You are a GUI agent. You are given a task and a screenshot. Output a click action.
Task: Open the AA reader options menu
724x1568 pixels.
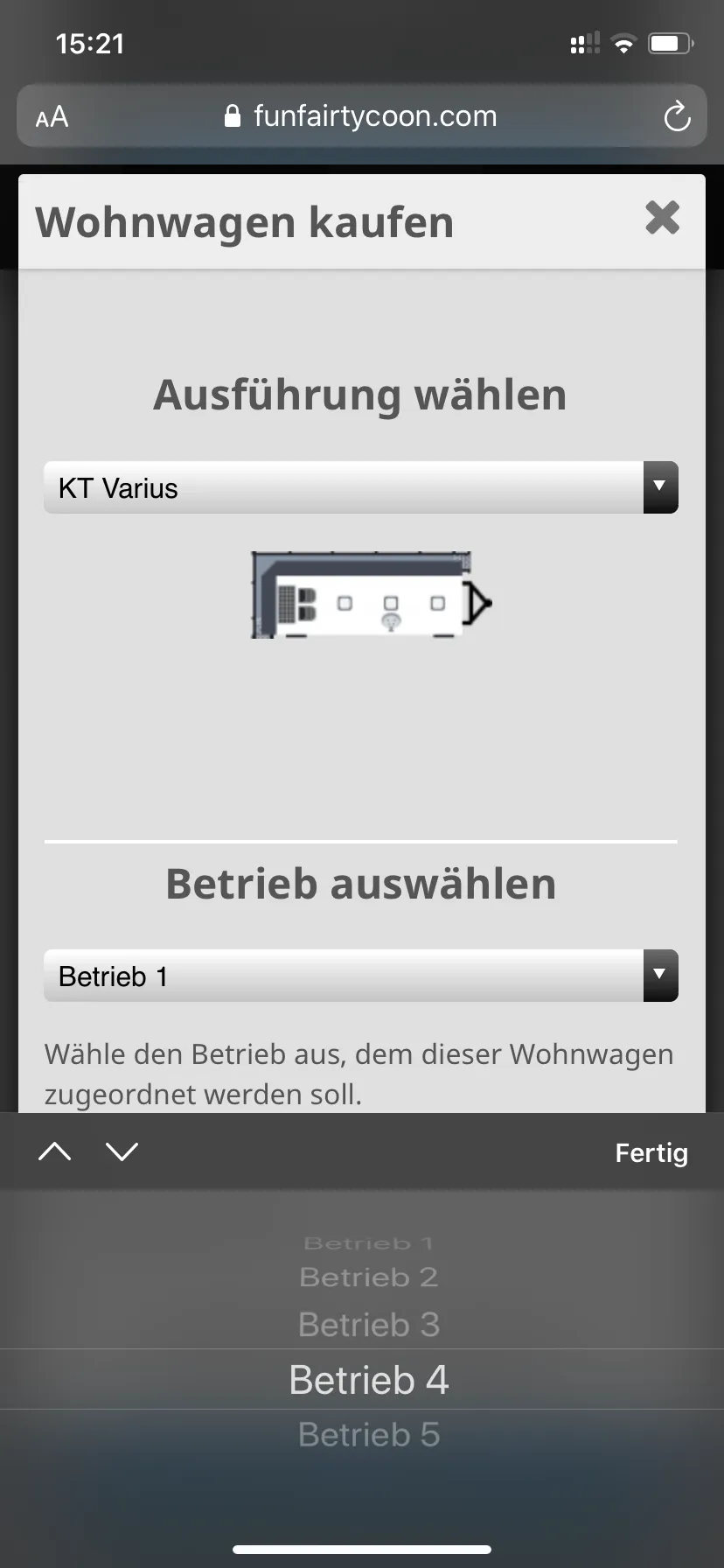point(52,116)
